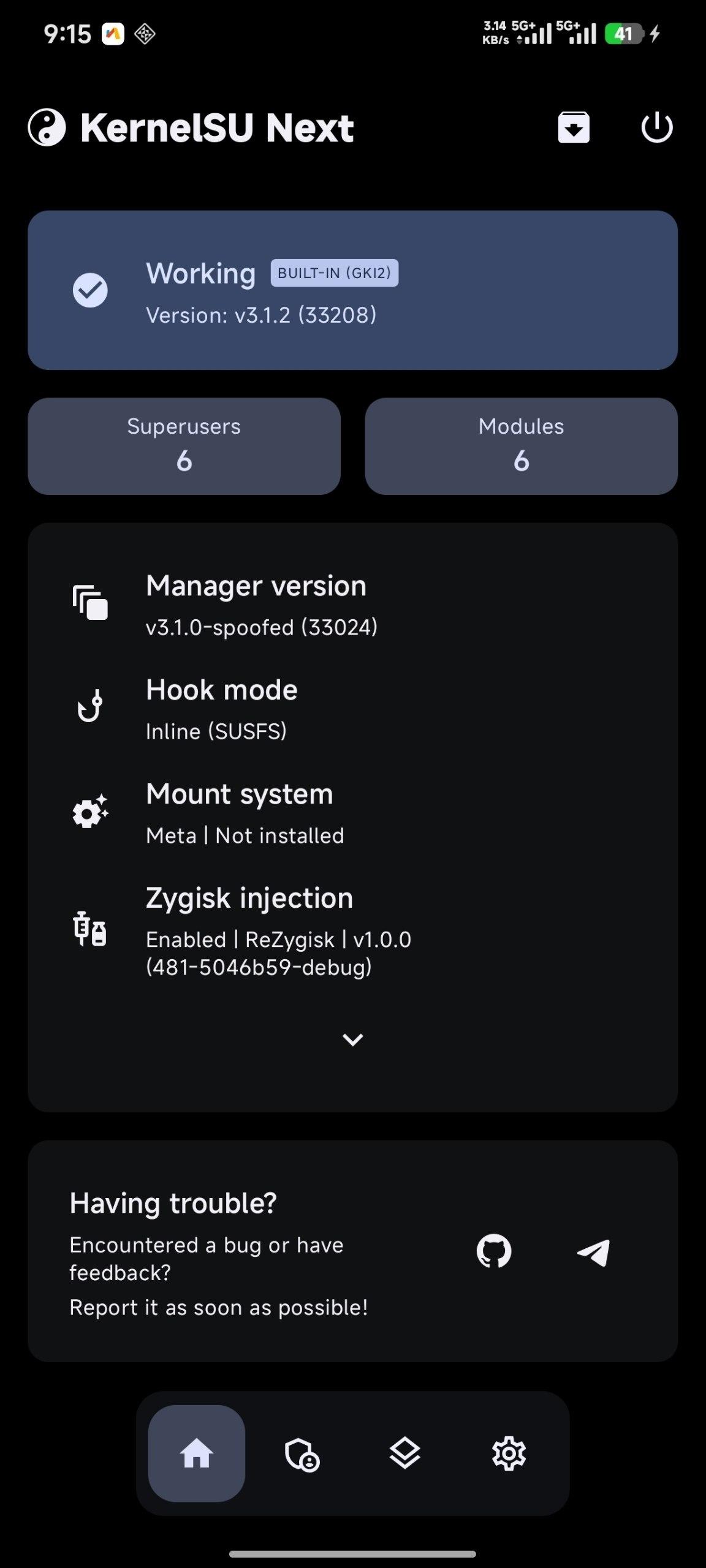Viewport: 706px width, 1568px height.
Task: Open the GitHub issue link
Action: pos(494,1251)
